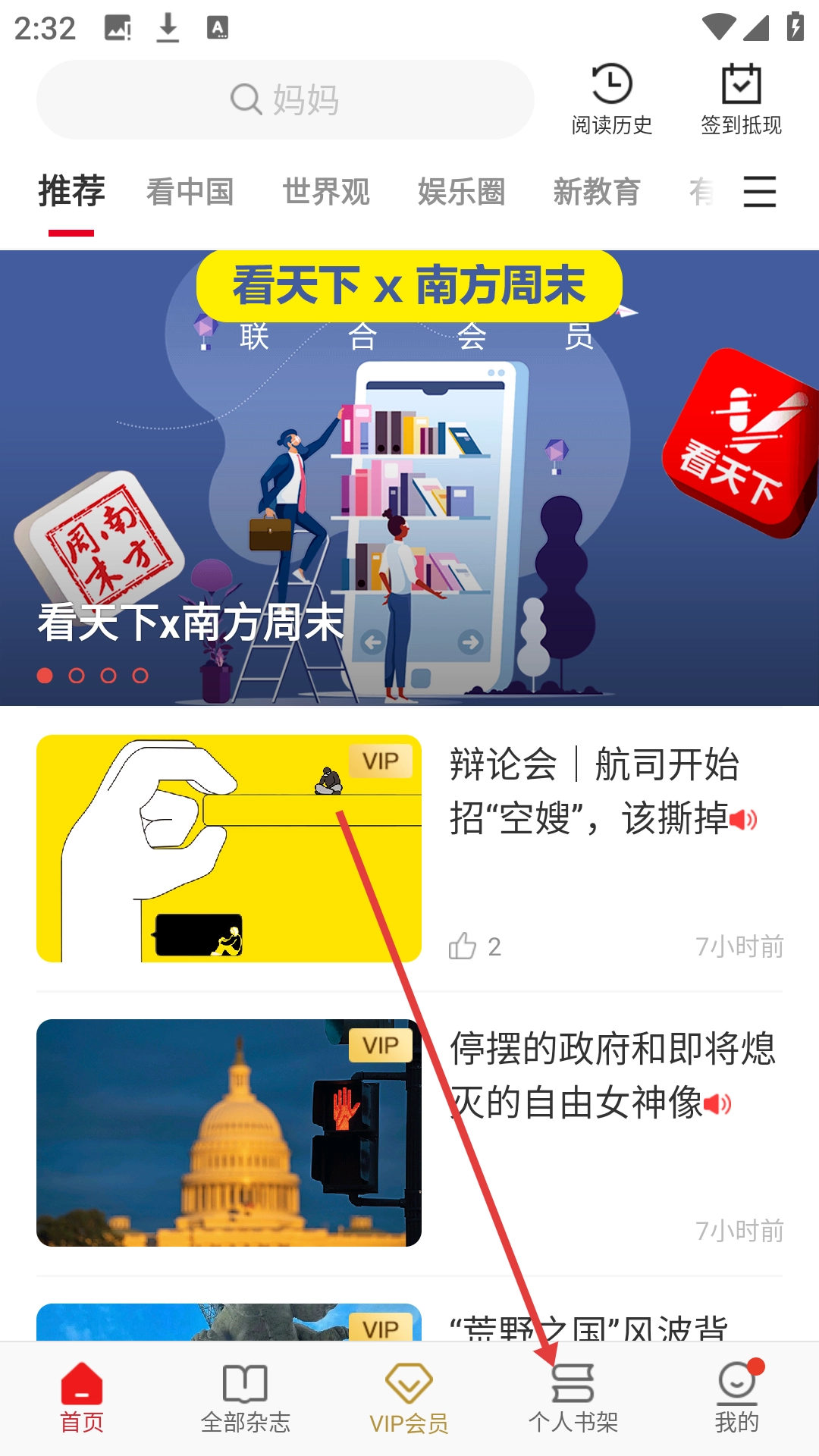Switch to the 世界观 tab
Image resolution: width=819 pixels, height=1456 pixels.
326,192
